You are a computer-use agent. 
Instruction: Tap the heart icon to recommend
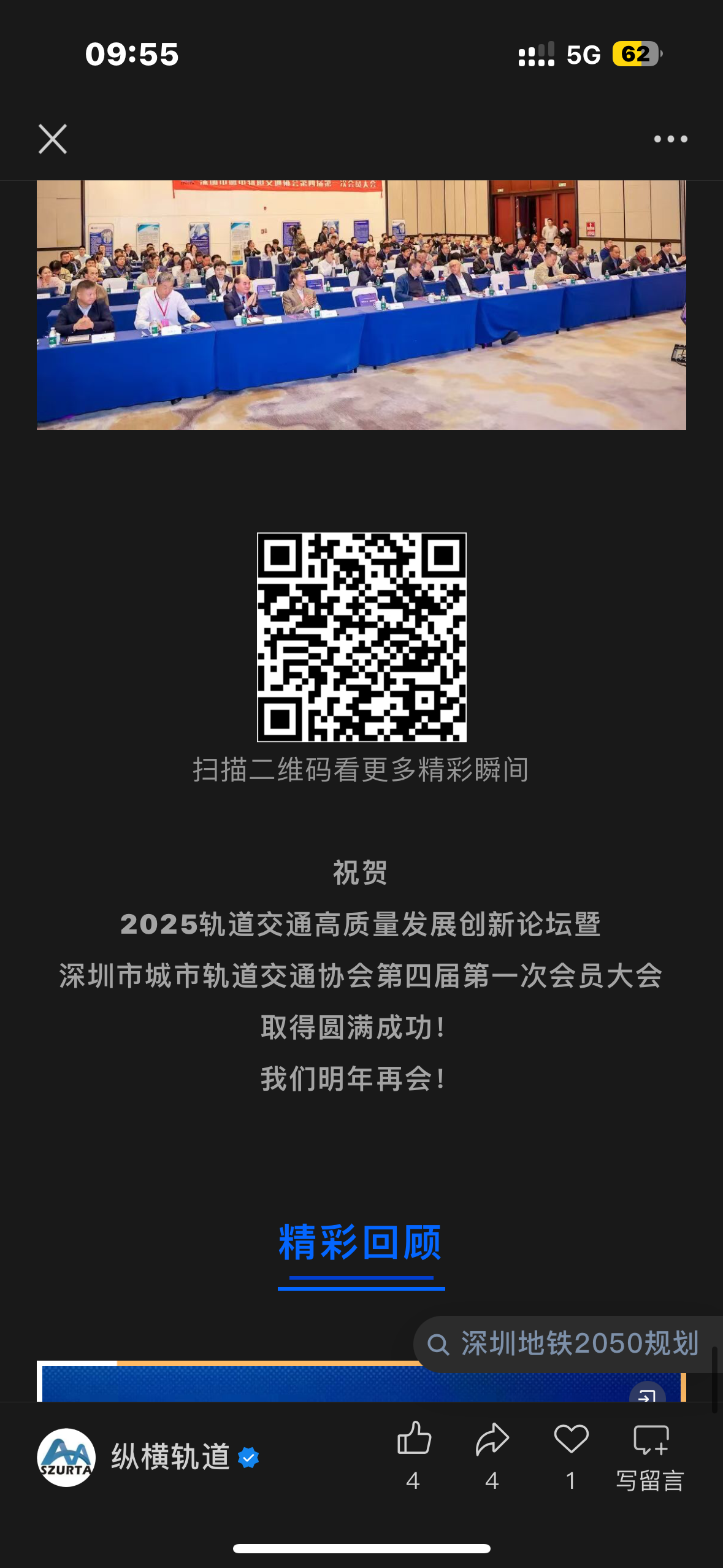[571, 1440]
